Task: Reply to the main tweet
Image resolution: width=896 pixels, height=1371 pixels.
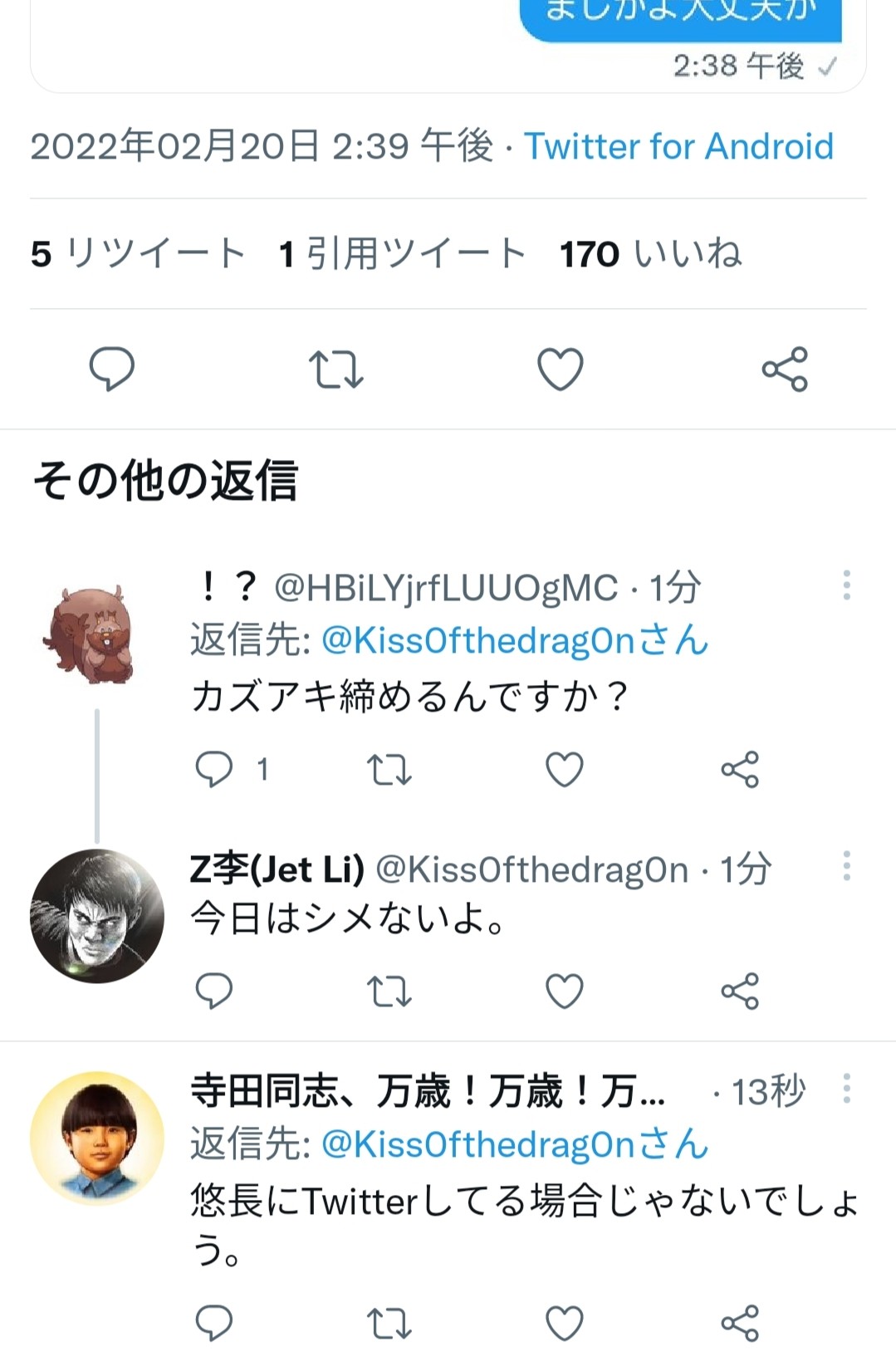Action: [x=111, y=369]
